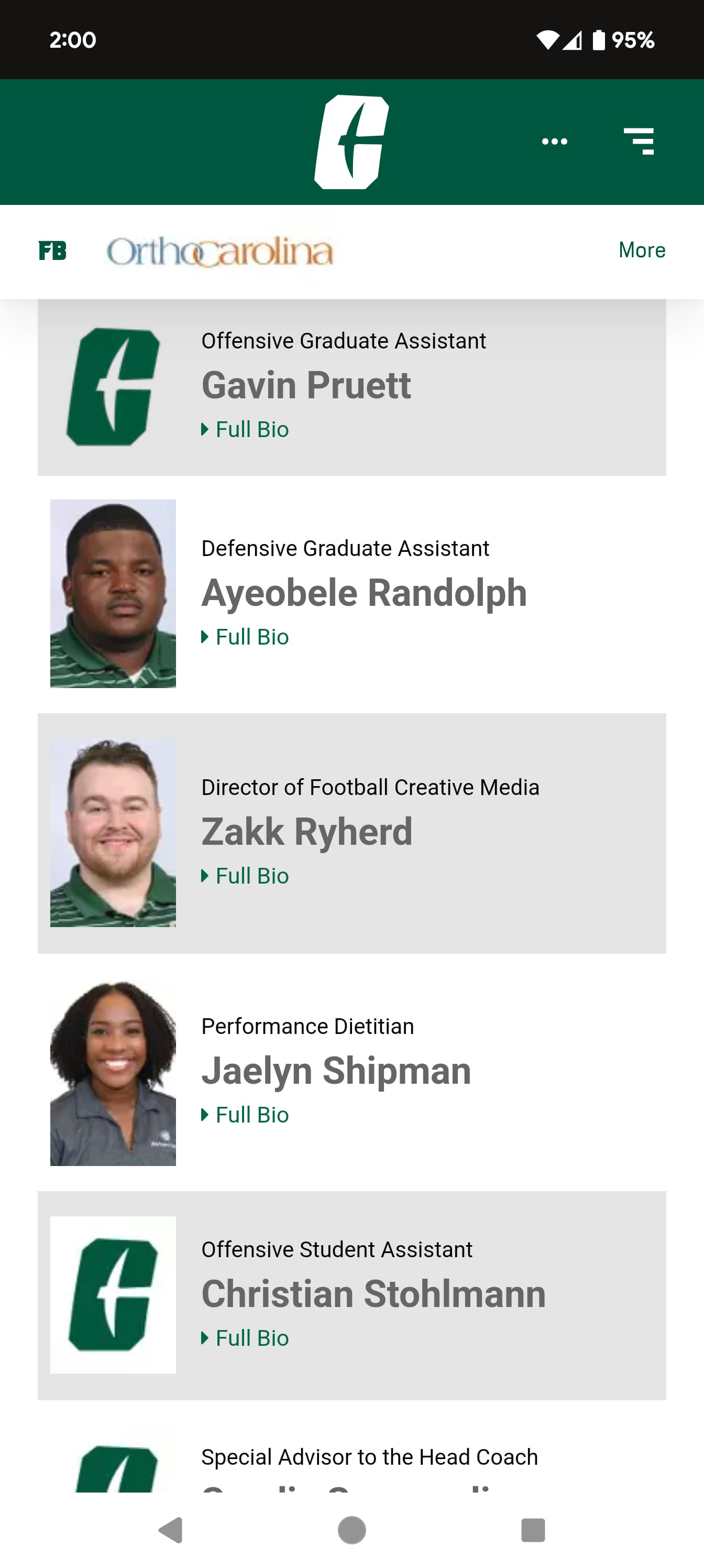Open Zakk Ryherd's profile photo
Screen dimensions: 704x1568
point(113,833)
